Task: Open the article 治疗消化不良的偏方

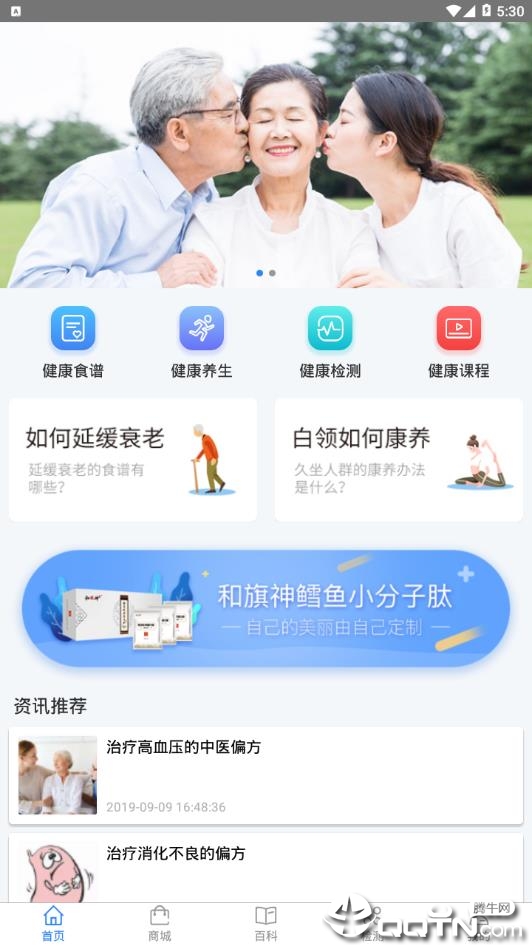Action: point(266,868)
